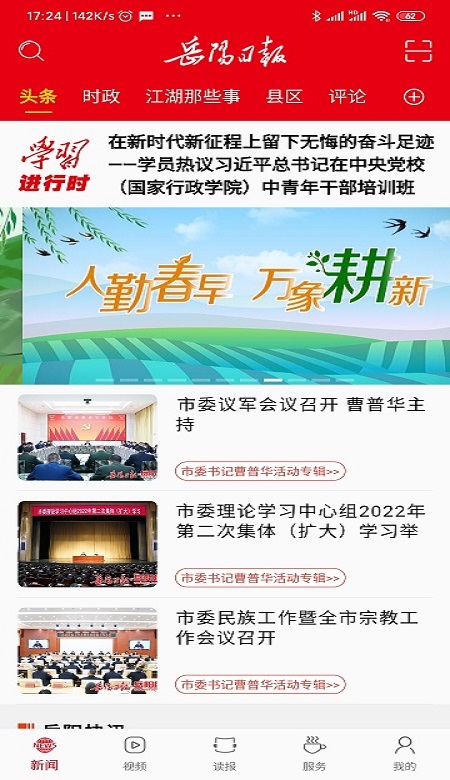
Task: Tap the 市委书记曹普华活动专辑 tag under 市委民族工作
Action: click(260, 684)
